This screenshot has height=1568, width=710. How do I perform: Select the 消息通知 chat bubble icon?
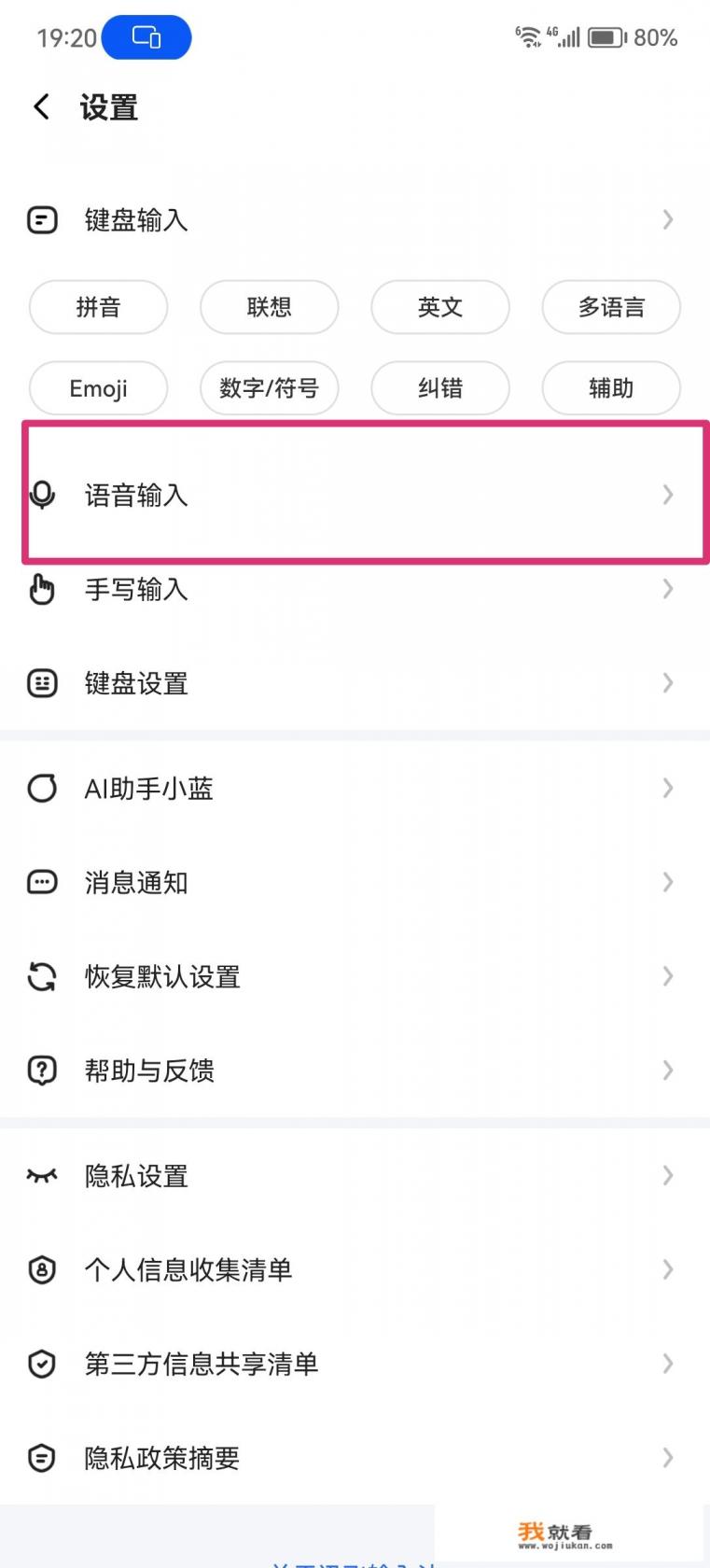click(x=42, y=882)
